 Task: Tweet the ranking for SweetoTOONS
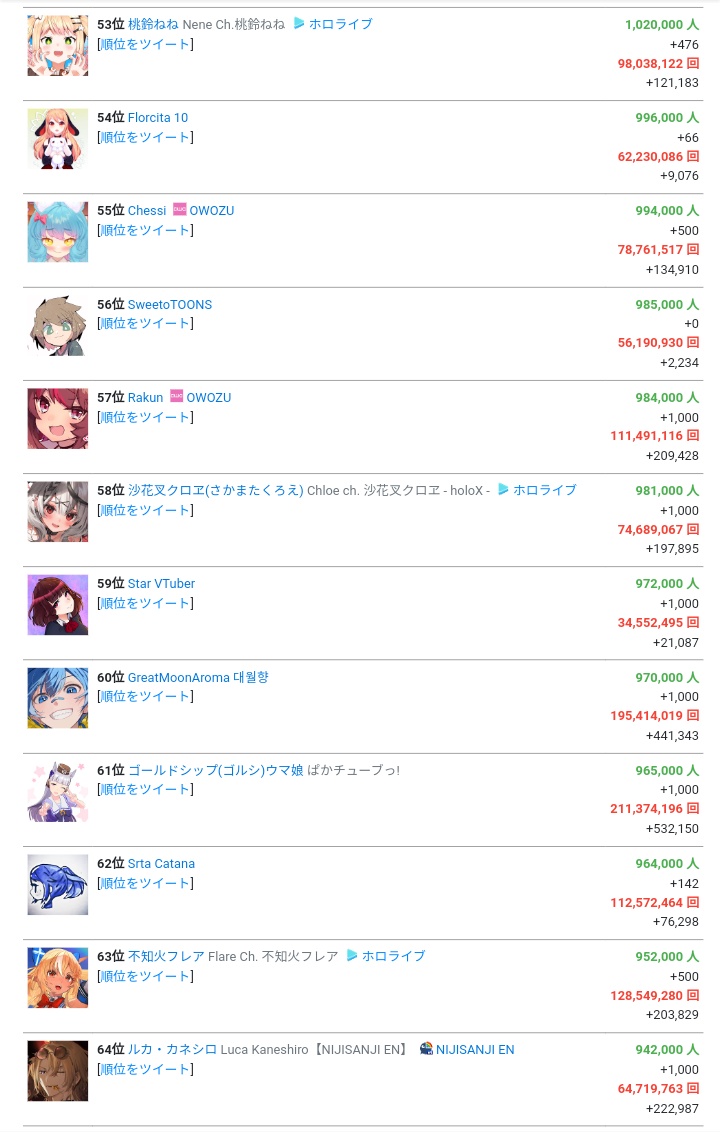tap(145, 323)
